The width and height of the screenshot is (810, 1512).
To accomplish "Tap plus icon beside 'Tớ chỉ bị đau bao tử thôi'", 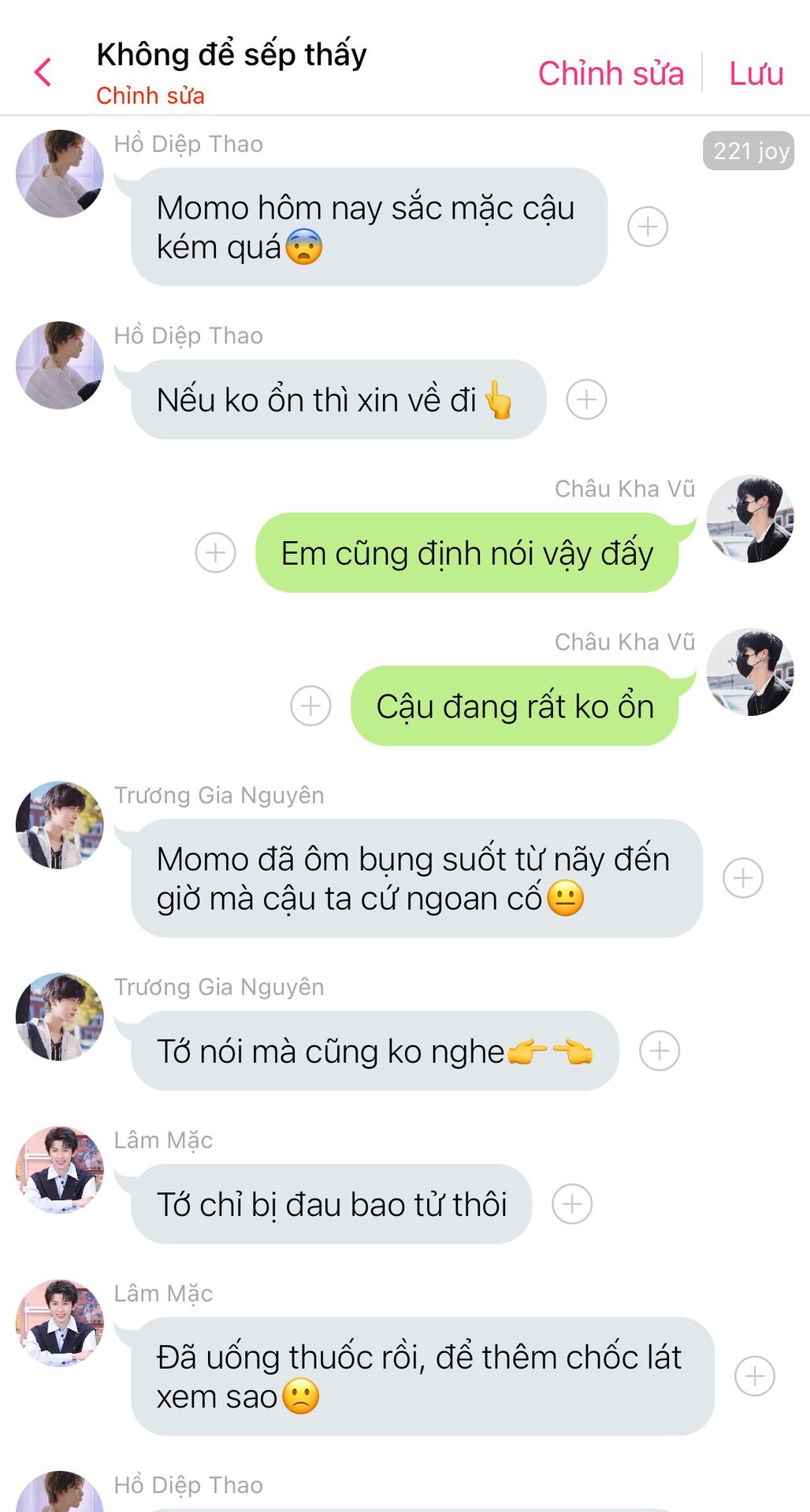I will (572, 1204).
